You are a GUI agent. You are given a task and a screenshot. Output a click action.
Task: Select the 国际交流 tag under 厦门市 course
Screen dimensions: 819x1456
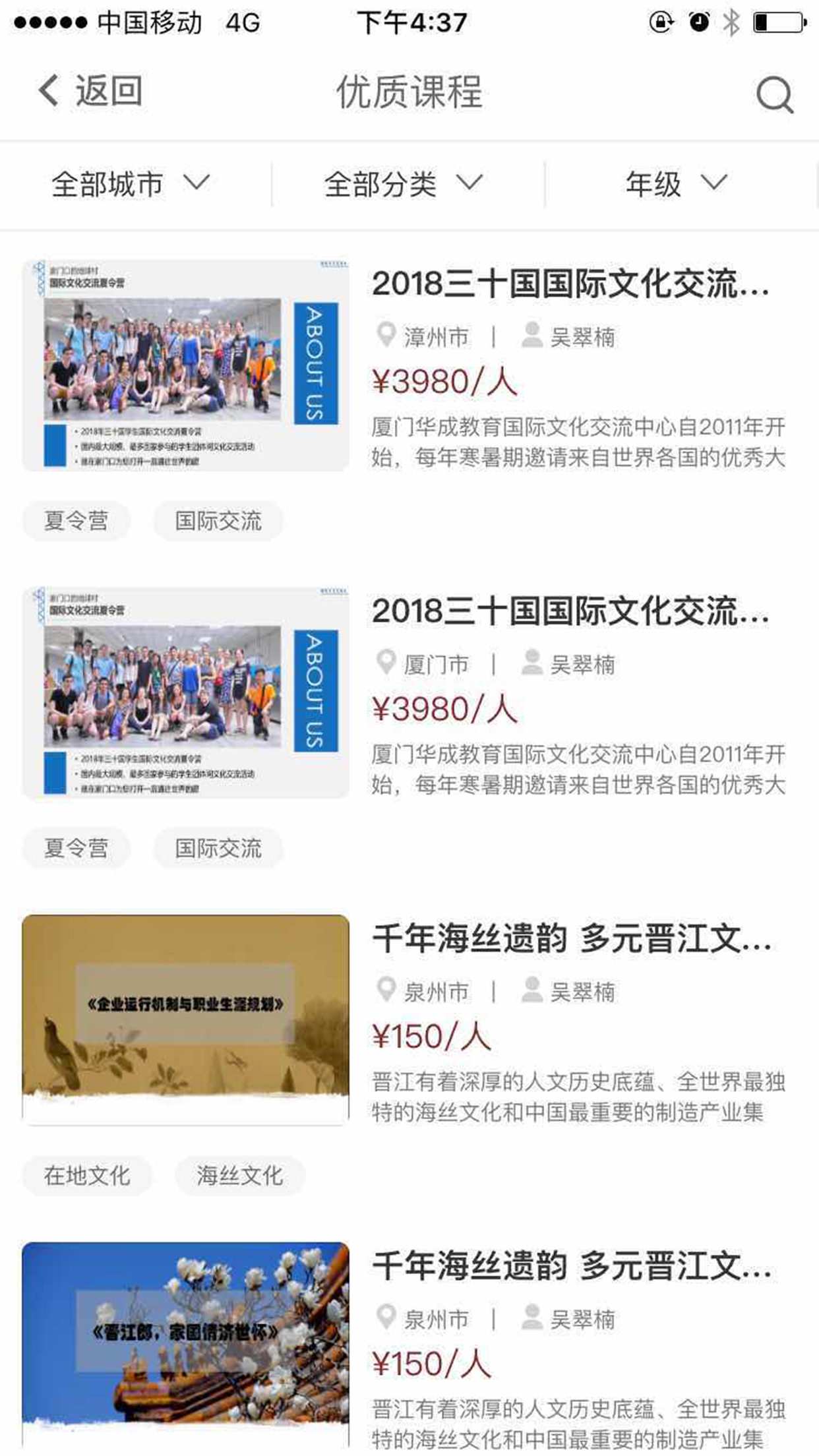coord(218,848)
